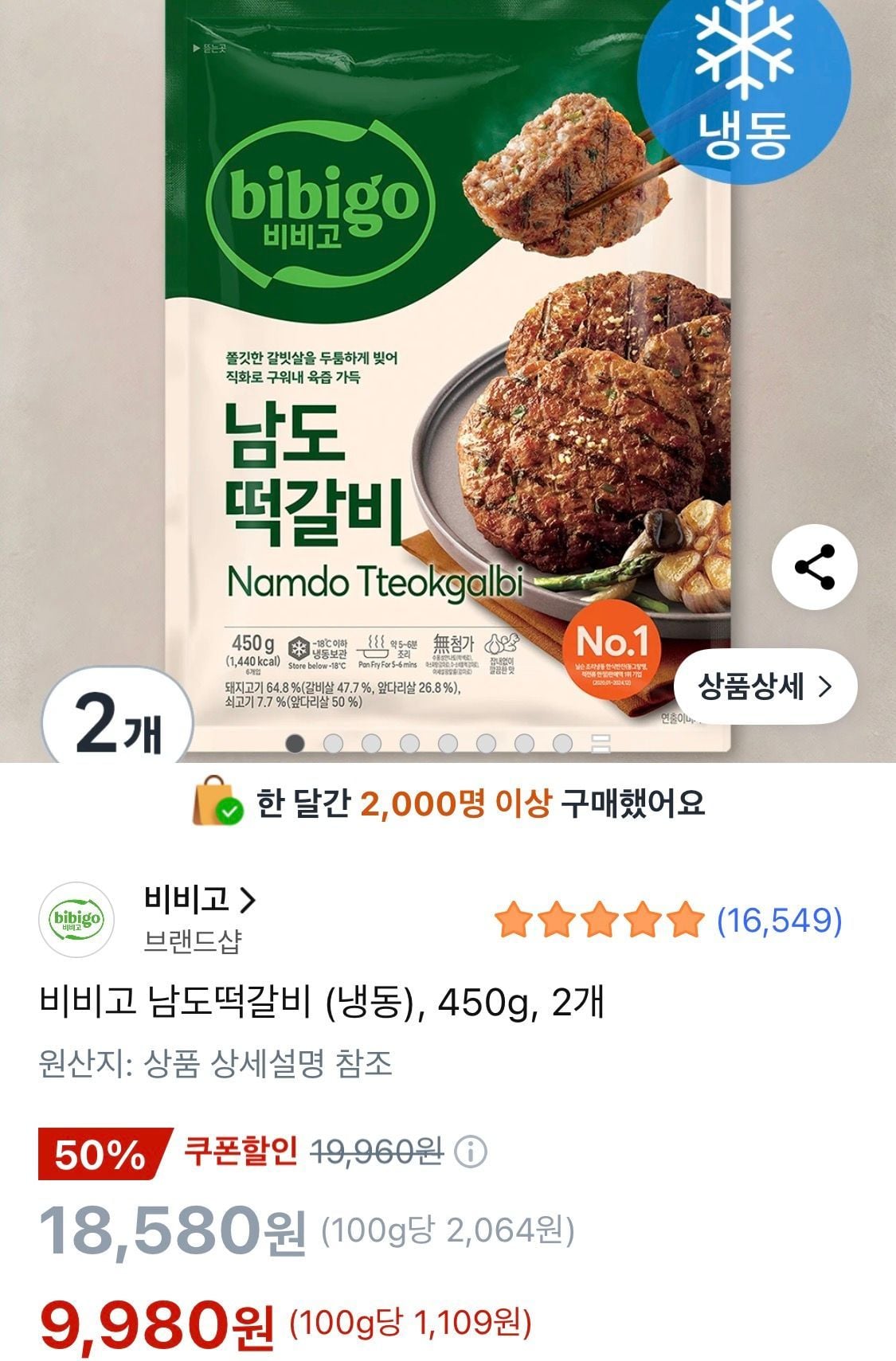Viewport: 896px width, 1361px height.
Task: View the 16,549 customer reviews
Action: (779, 920)
